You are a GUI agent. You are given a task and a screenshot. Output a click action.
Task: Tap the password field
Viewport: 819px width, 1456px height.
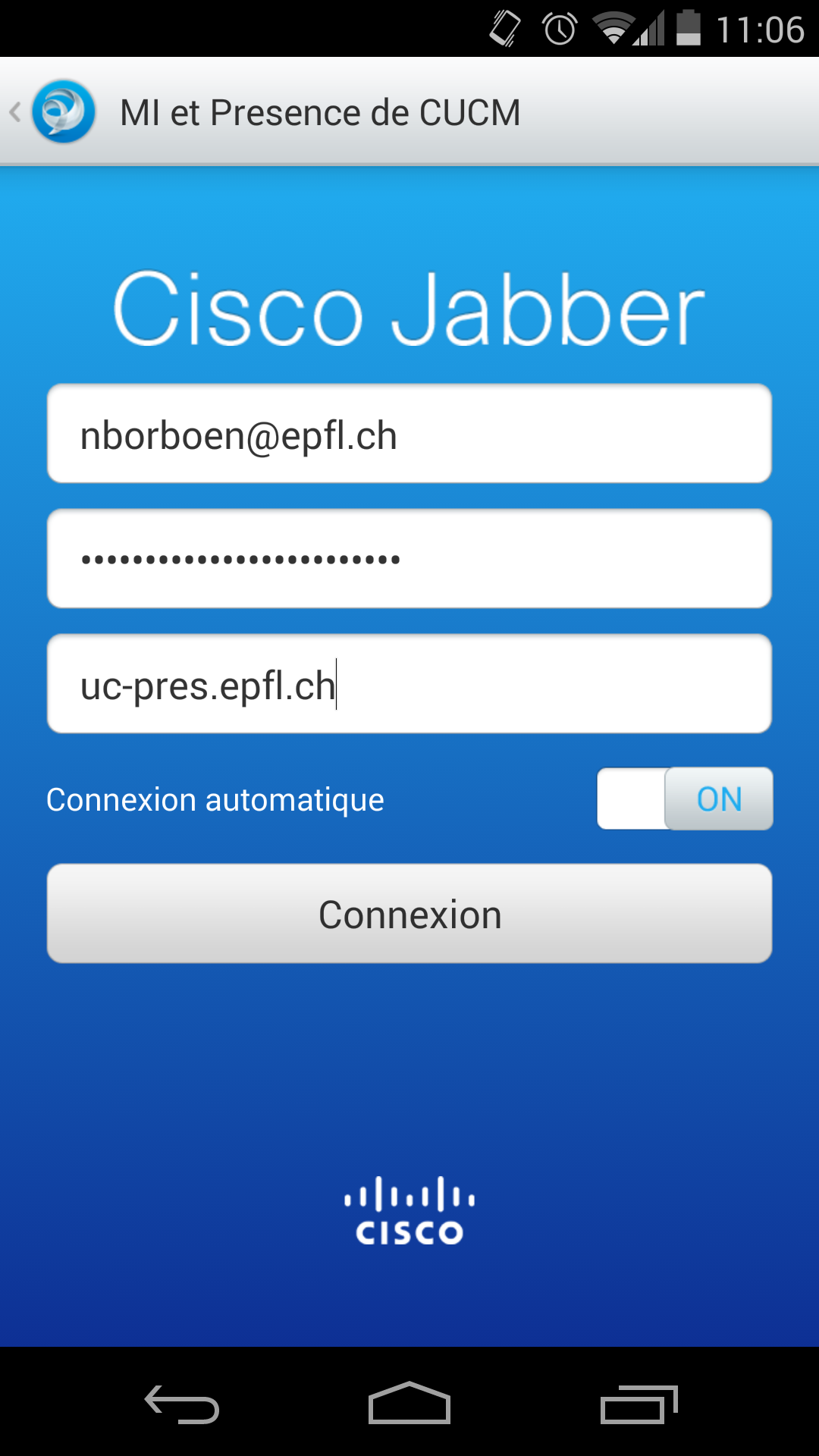coord(409,559)
